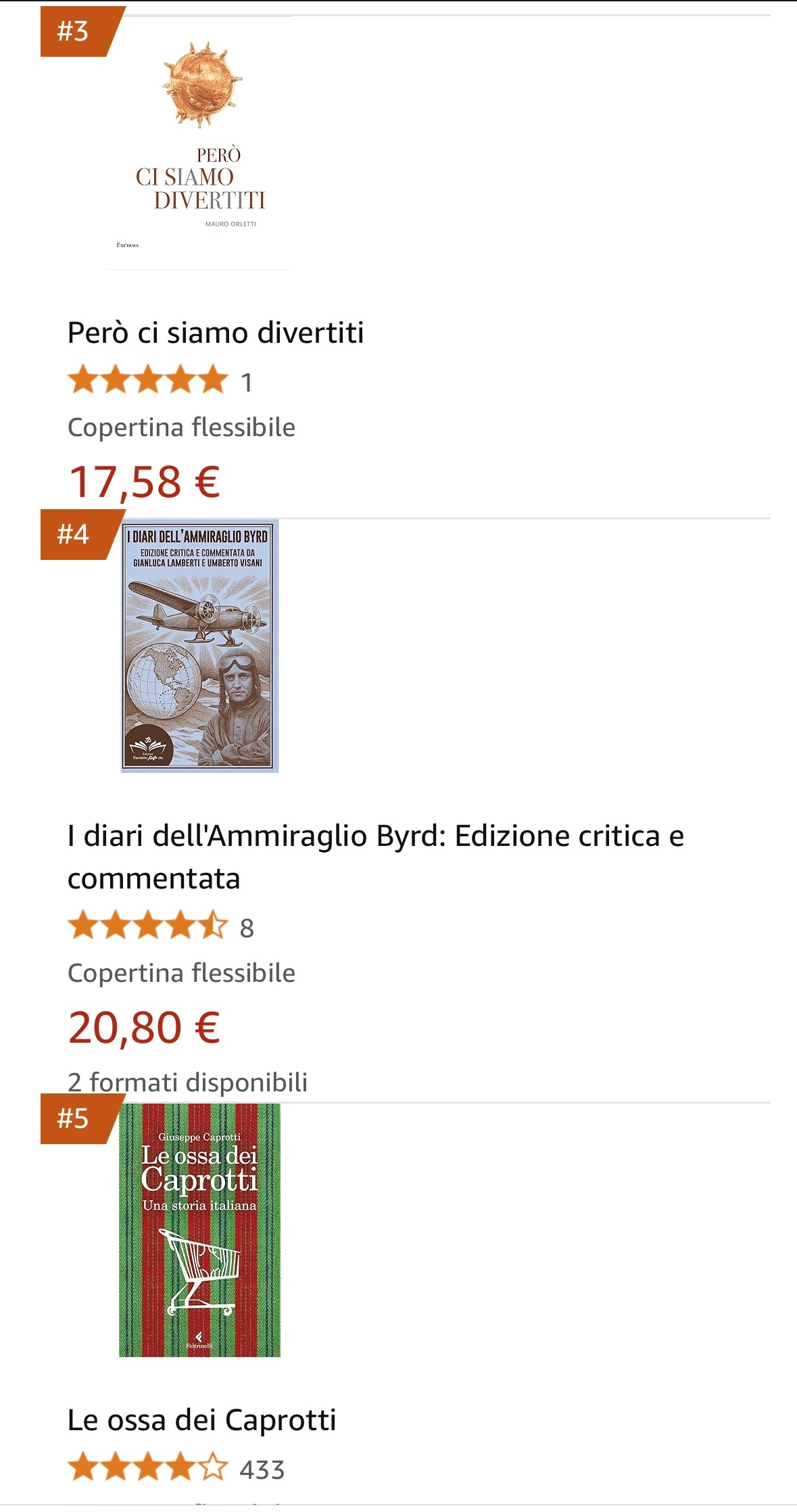The width and height of the screenshot is (797, 1512).
Task: Open the Le ossa dei Caprotti title link
Action: pos(201,1420)
